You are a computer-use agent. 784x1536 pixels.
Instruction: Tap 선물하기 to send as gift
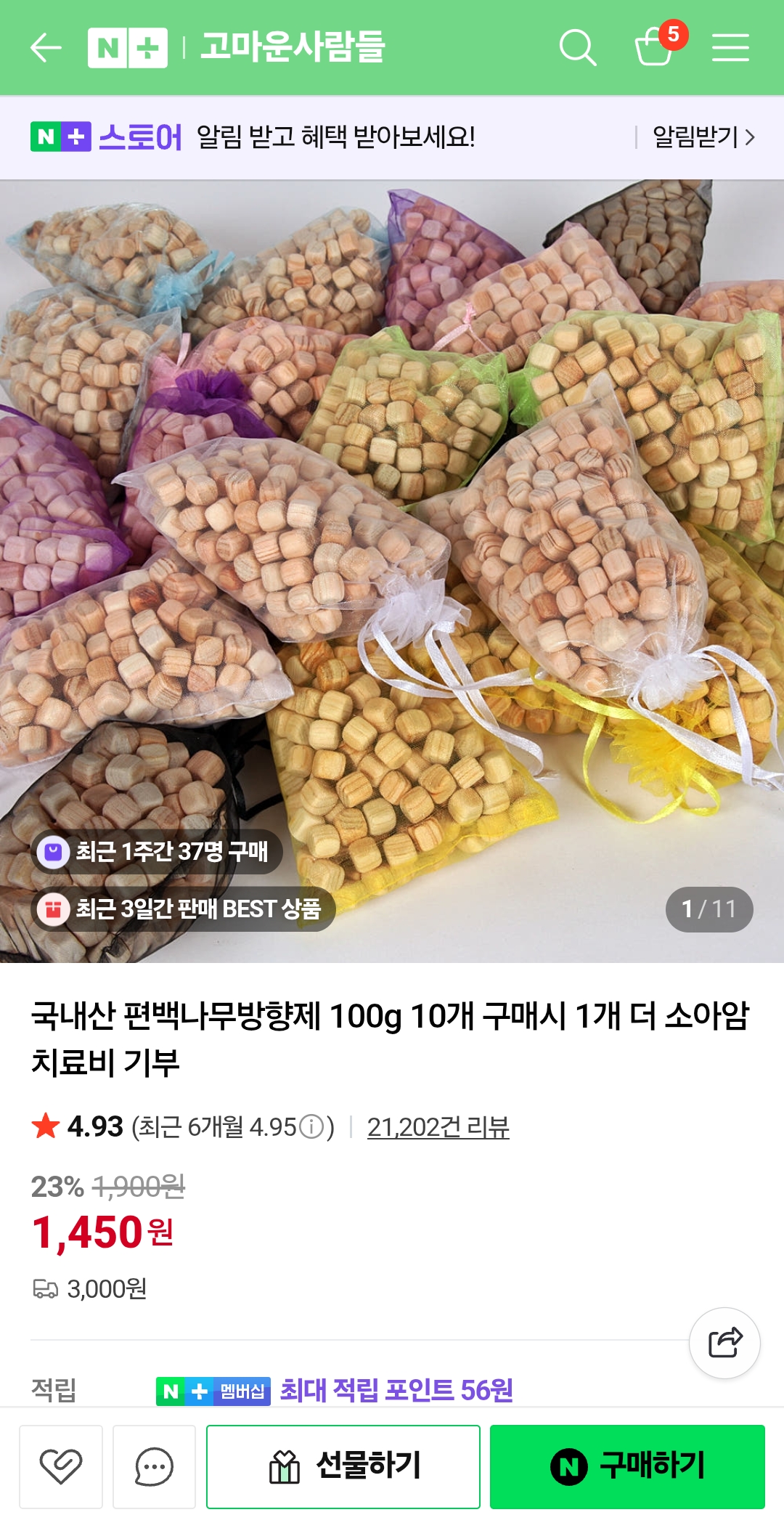tap(343, 1466)
